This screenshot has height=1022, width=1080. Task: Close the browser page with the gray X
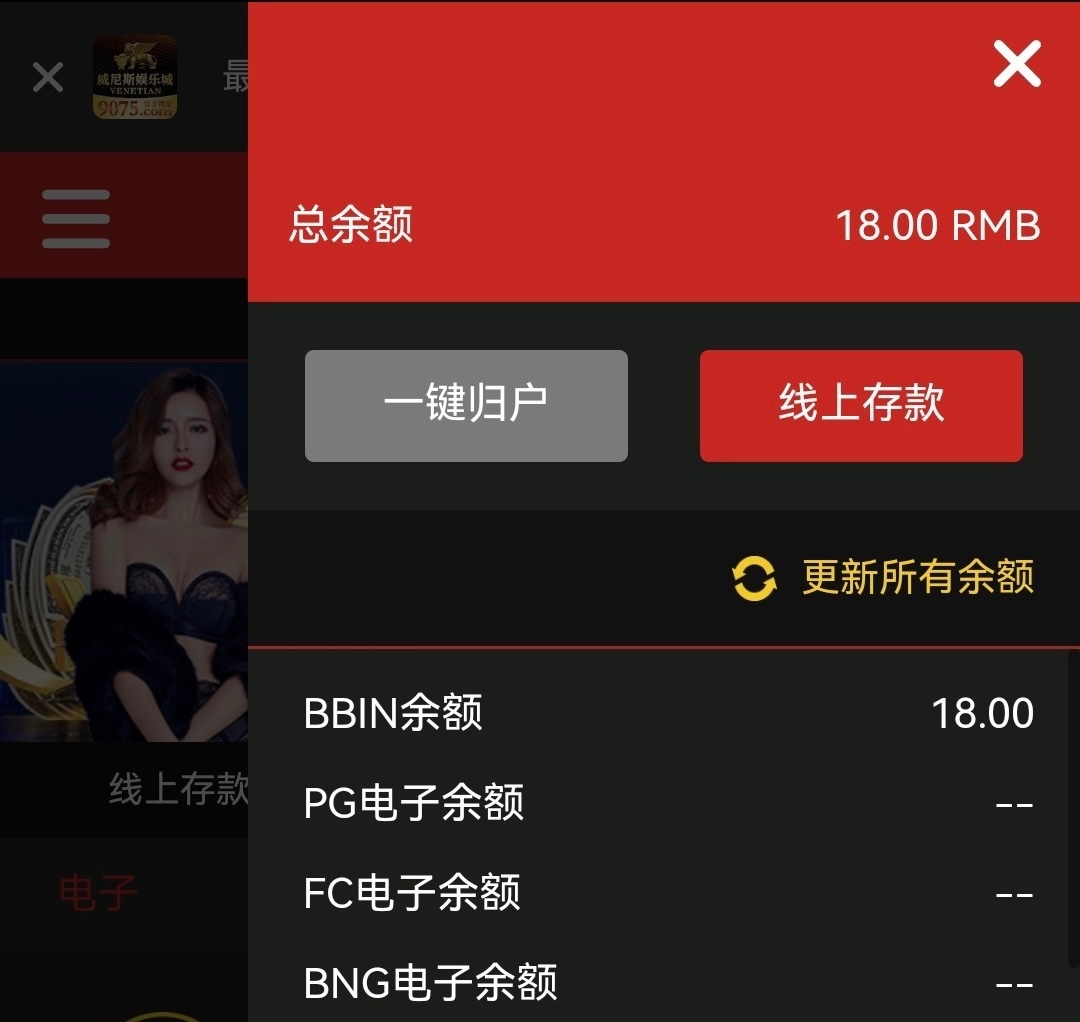tap(48, 77)
